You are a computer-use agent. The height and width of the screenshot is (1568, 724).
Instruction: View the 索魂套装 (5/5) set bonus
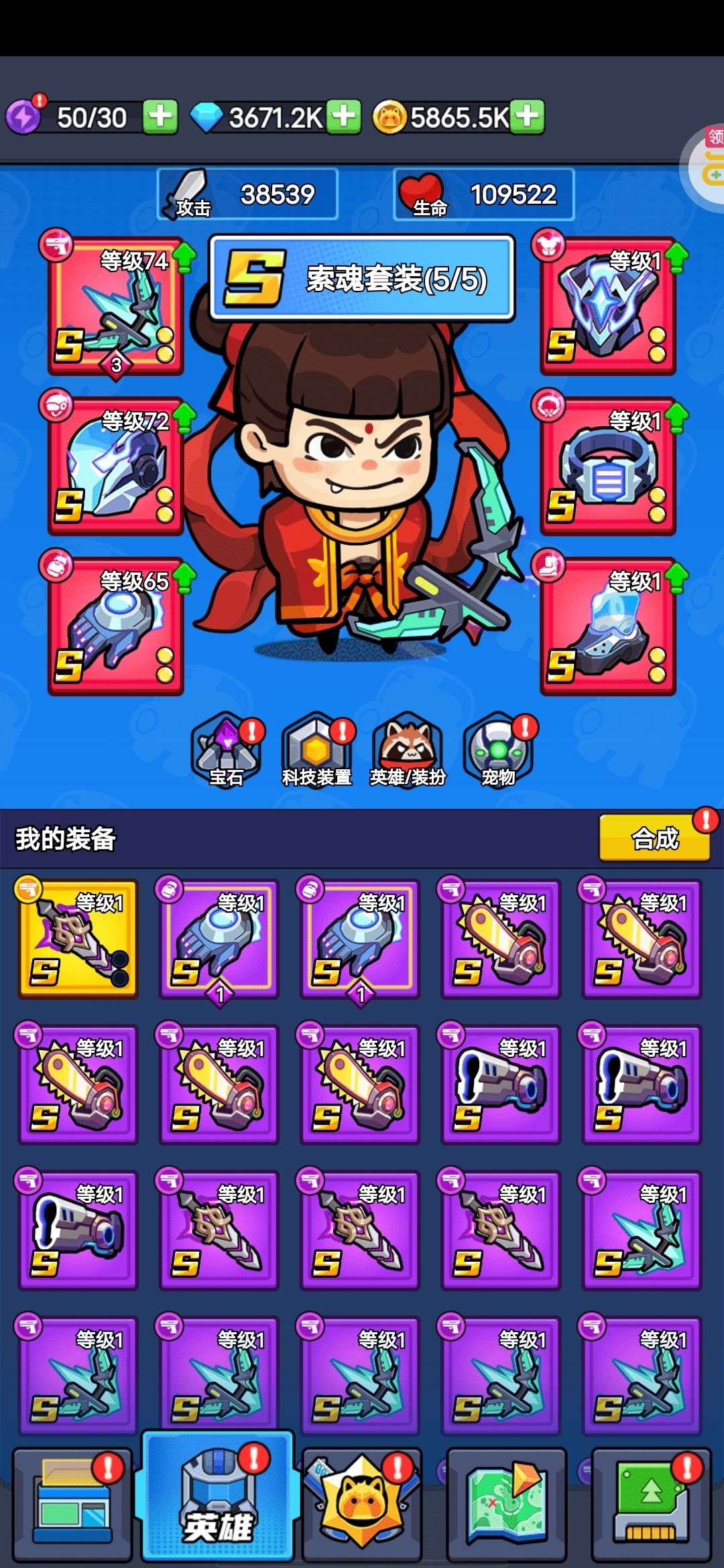coord(362,278)
